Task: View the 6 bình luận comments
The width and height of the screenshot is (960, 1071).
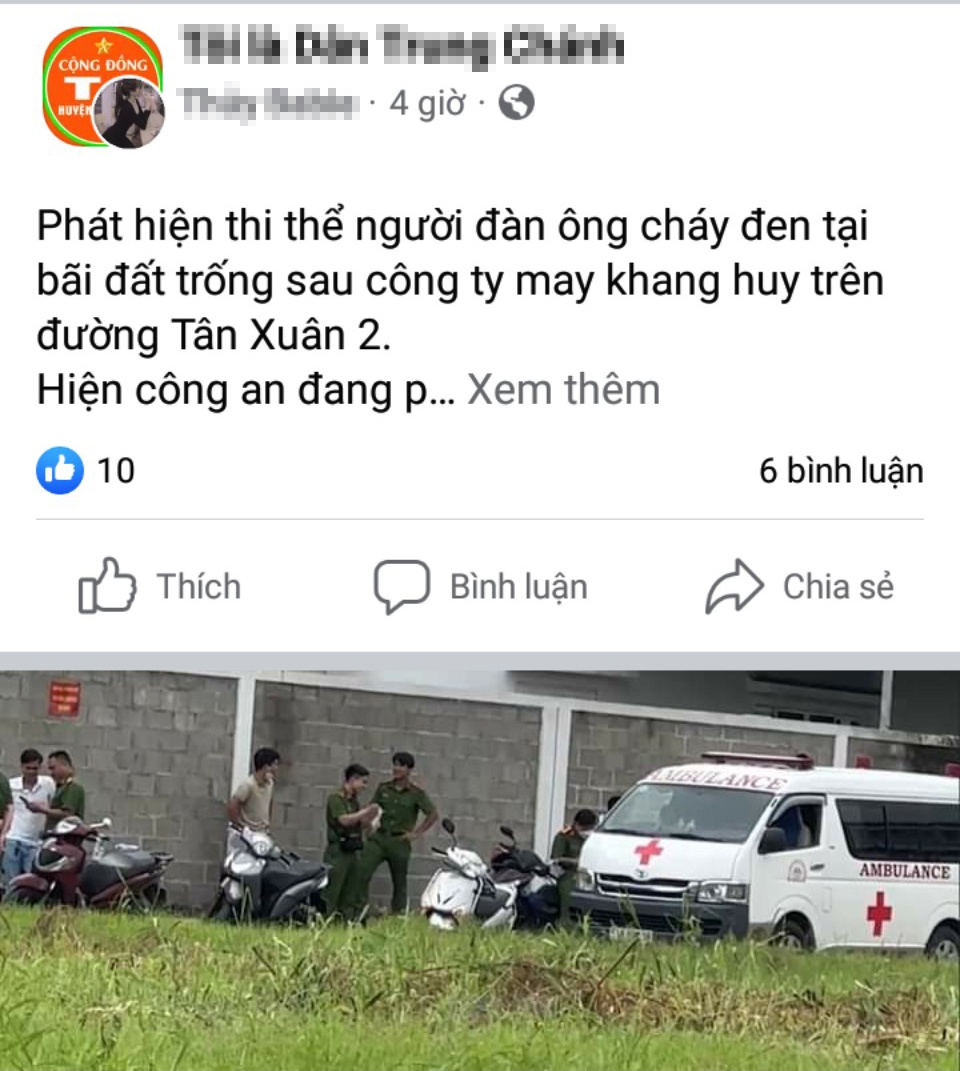Action: (841, 471)
